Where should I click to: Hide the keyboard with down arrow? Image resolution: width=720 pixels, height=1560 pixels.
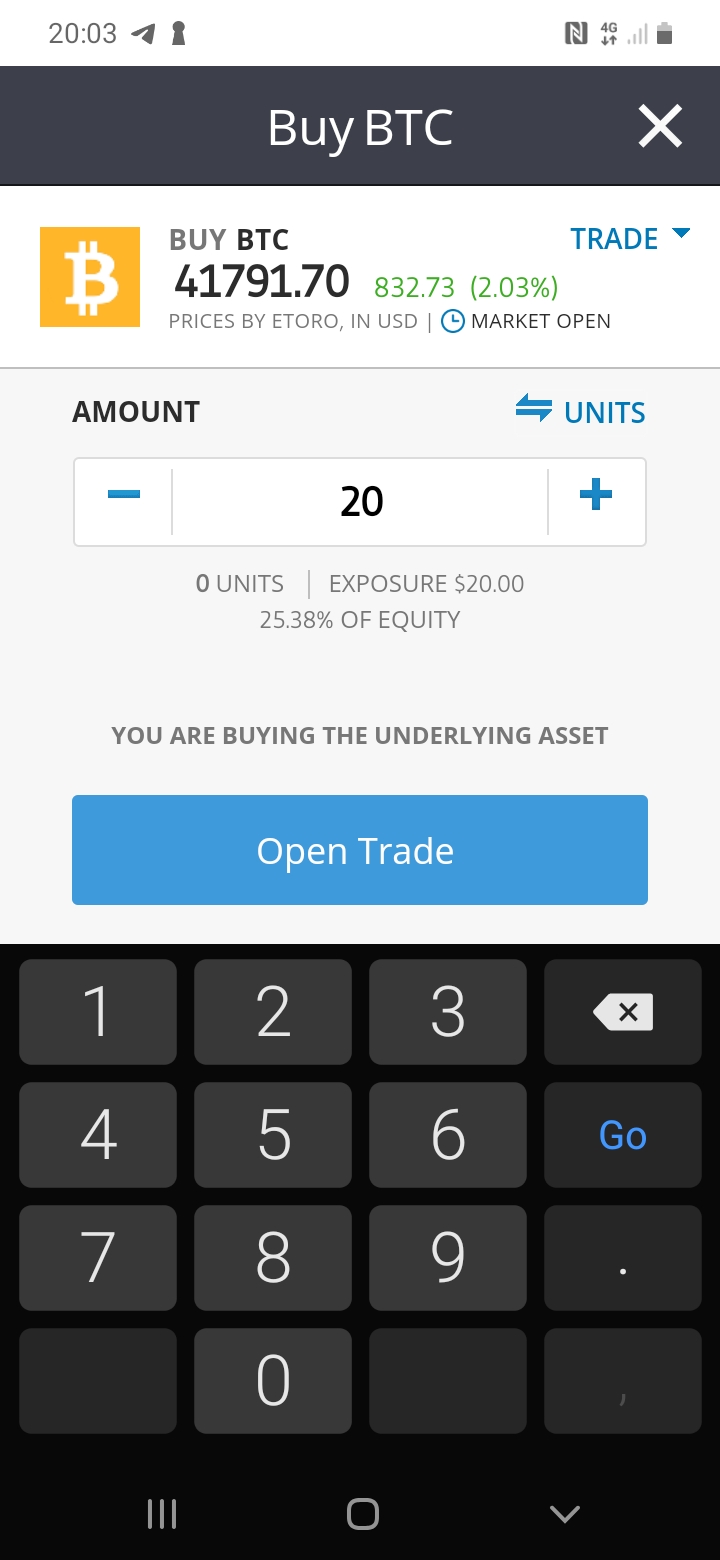point(565,1514)
